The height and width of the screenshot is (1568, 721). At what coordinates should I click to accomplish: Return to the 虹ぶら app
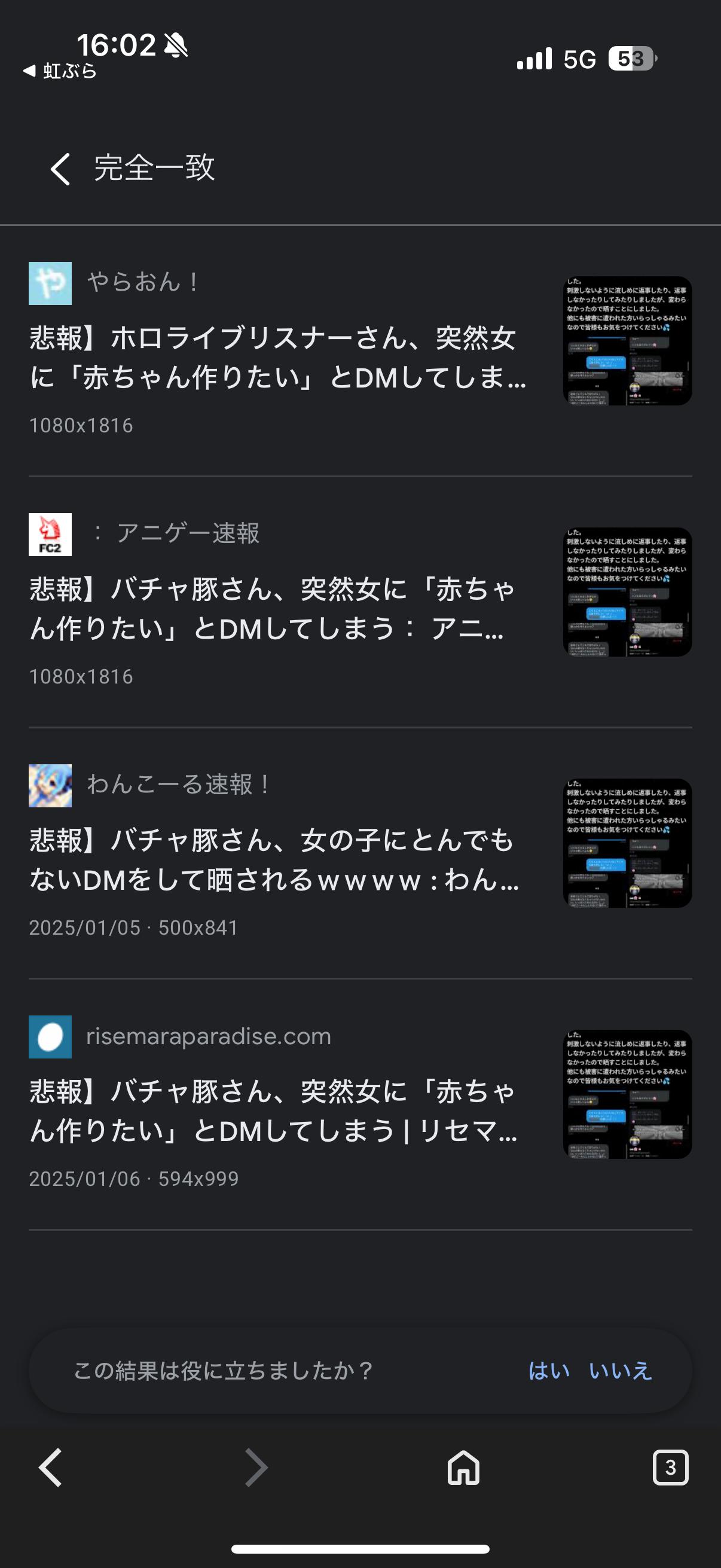tap(60, 71)
